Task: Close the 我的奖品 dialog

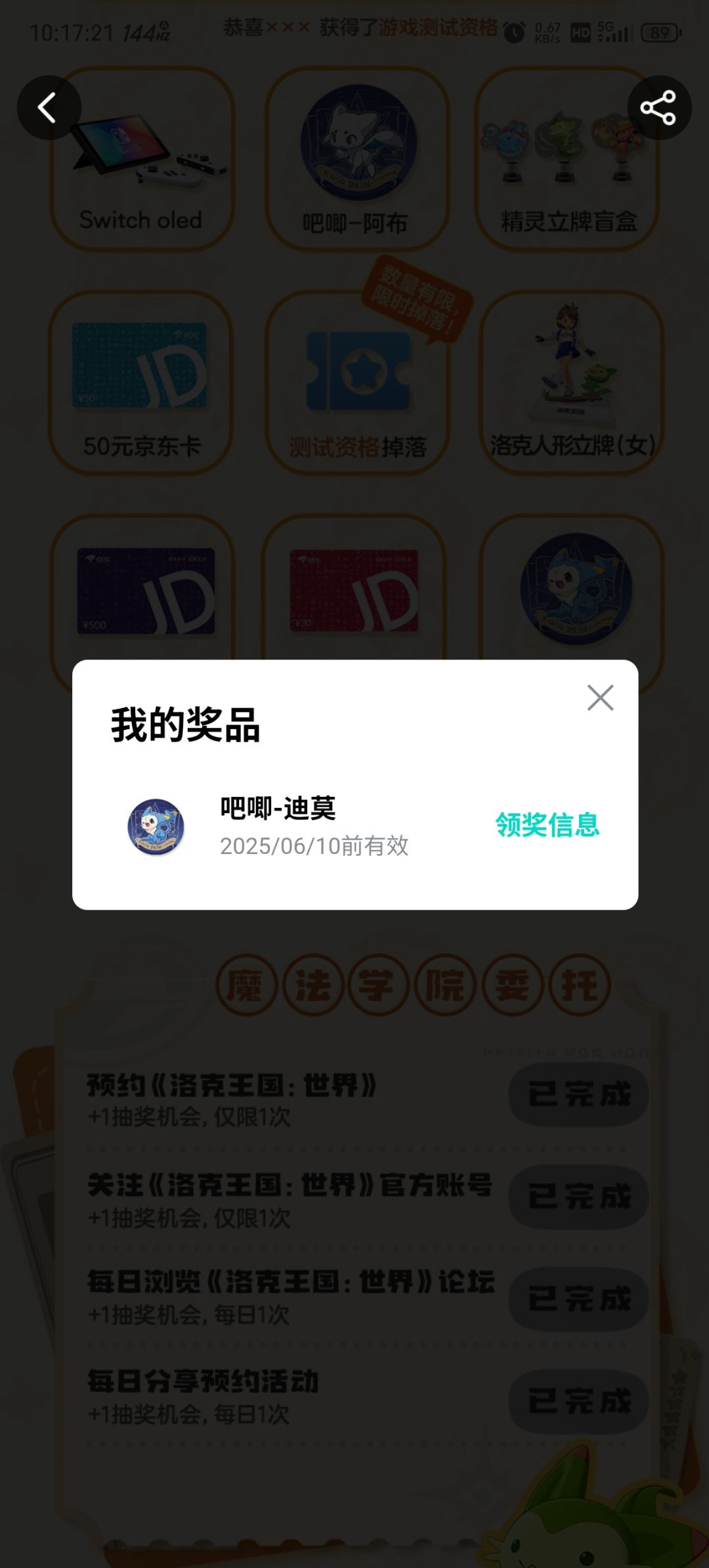Action: pyautogui.click(x=600, y=698)
